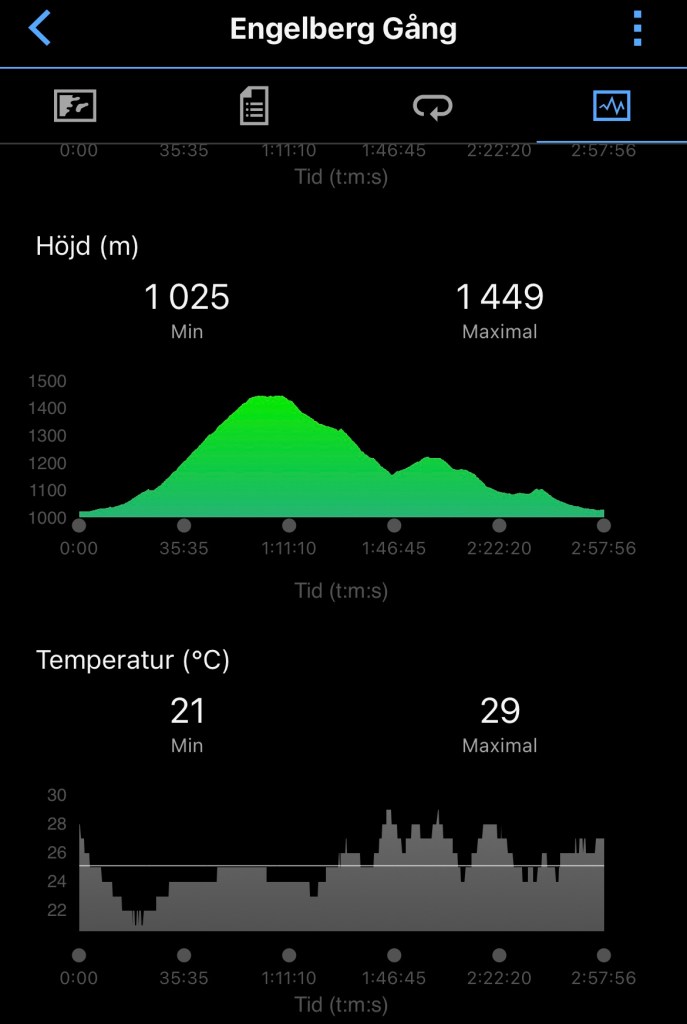Switch to the map overview tab
This screenshot has width=687, height=1024.
(x=75, y=105)
